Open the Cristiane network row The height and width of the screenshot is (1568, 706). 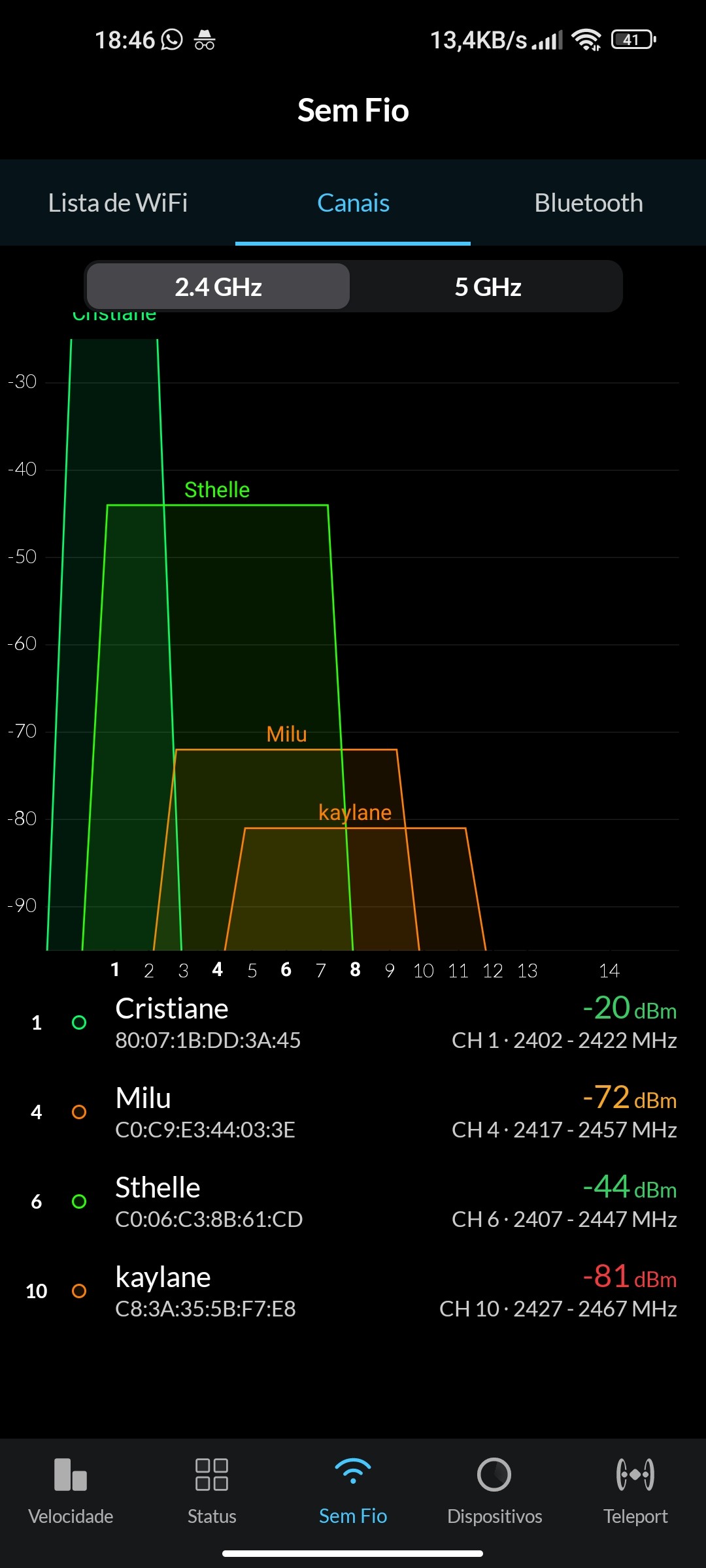coord(353,1023)
